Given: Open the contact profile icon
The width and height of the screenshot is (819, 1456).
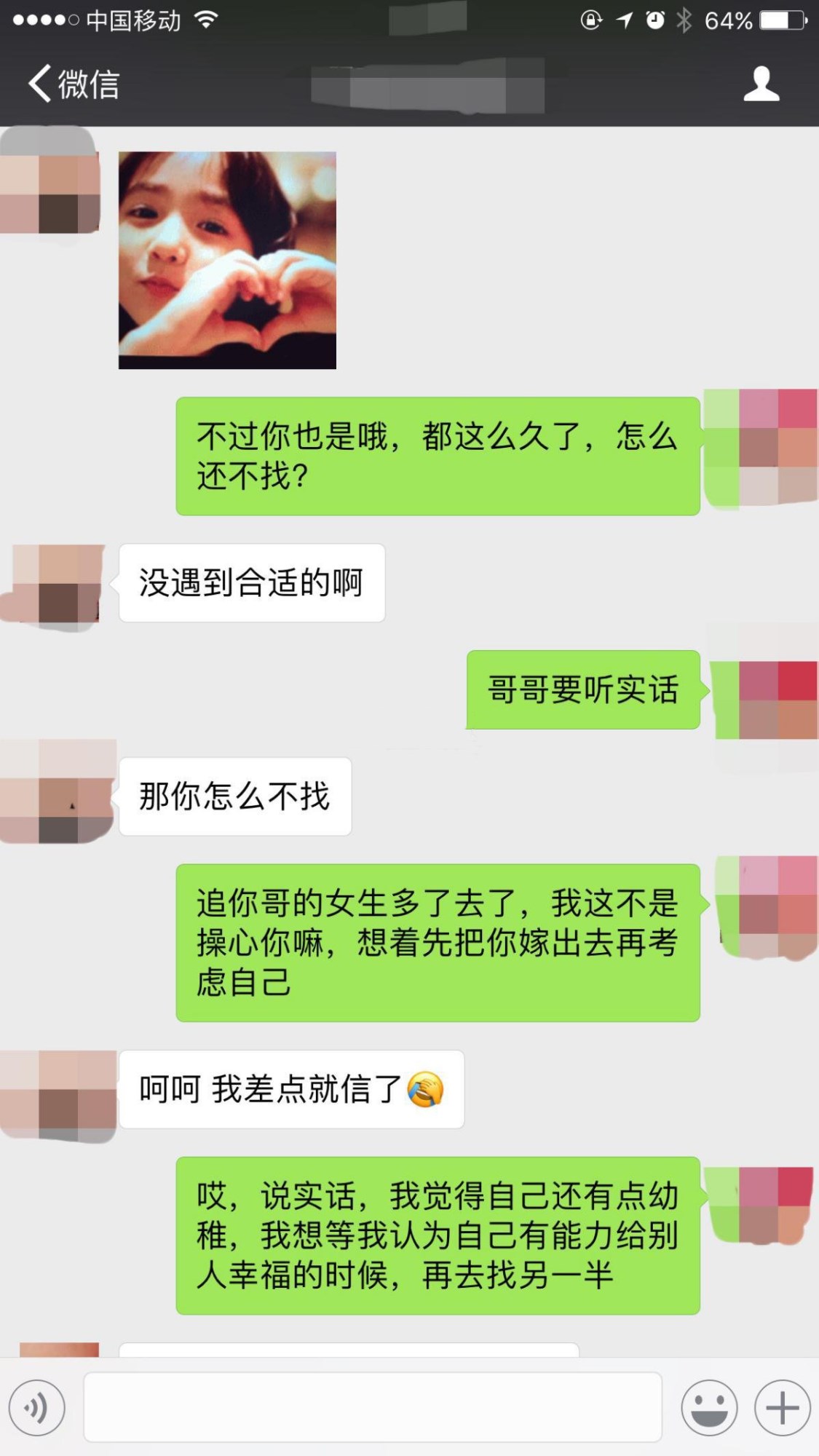Looking at the screenshot, I should pos(761,84).
